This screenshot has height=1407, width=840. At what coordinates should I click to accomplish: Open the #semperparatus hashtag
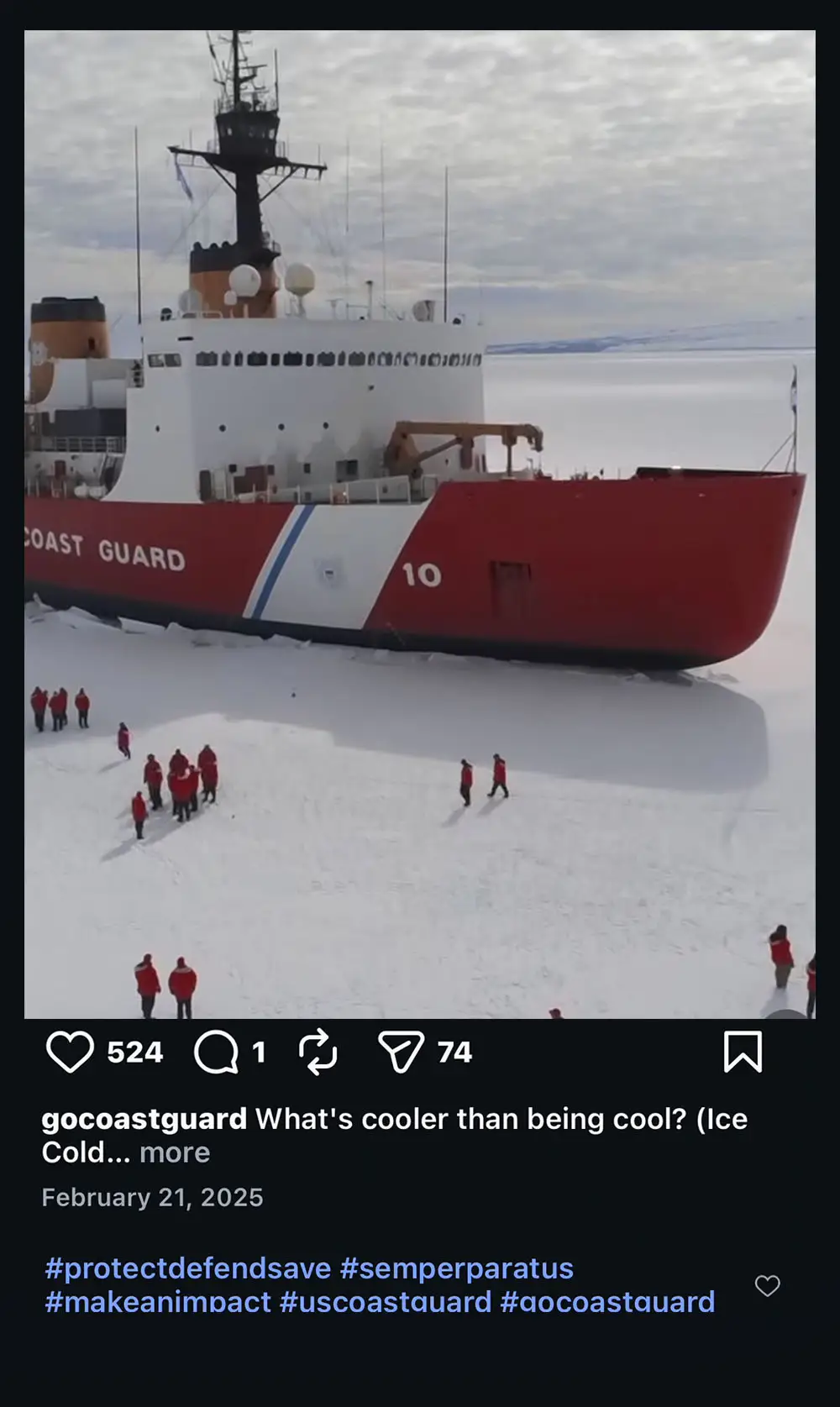(x=457, y=1268)
